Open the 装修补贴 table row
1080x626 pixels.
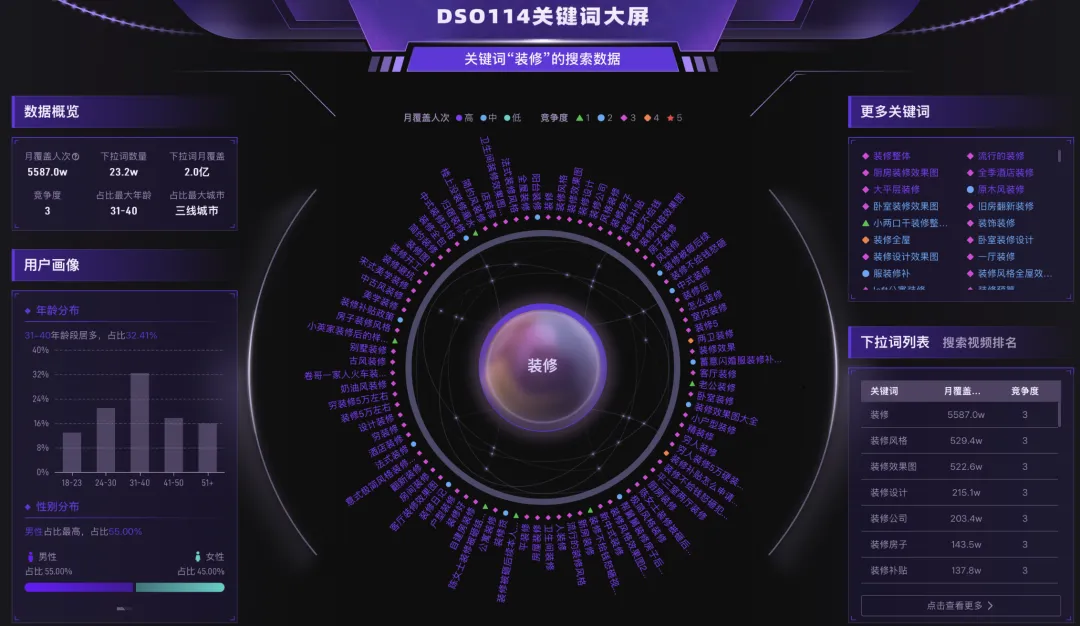959,570
